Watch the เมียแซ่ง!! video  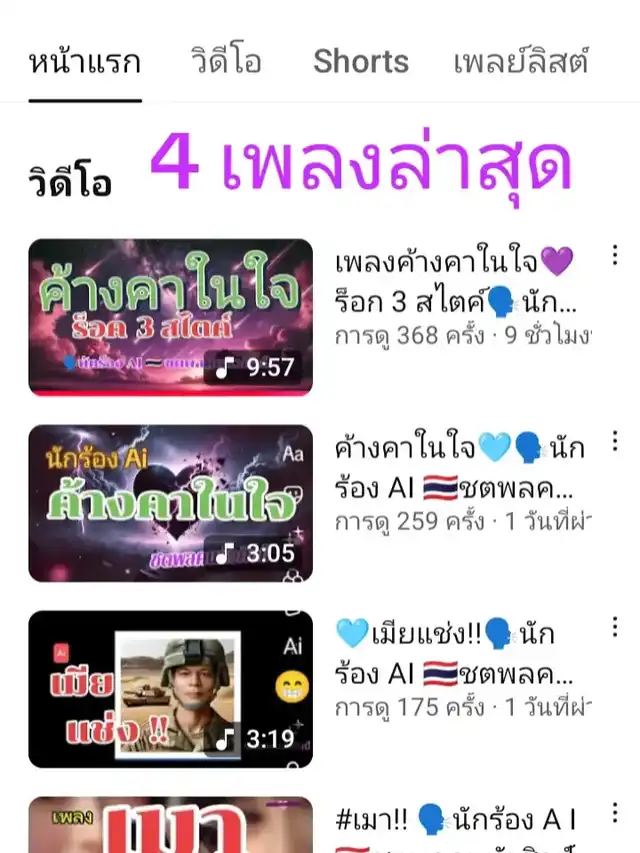coord(171,689)
